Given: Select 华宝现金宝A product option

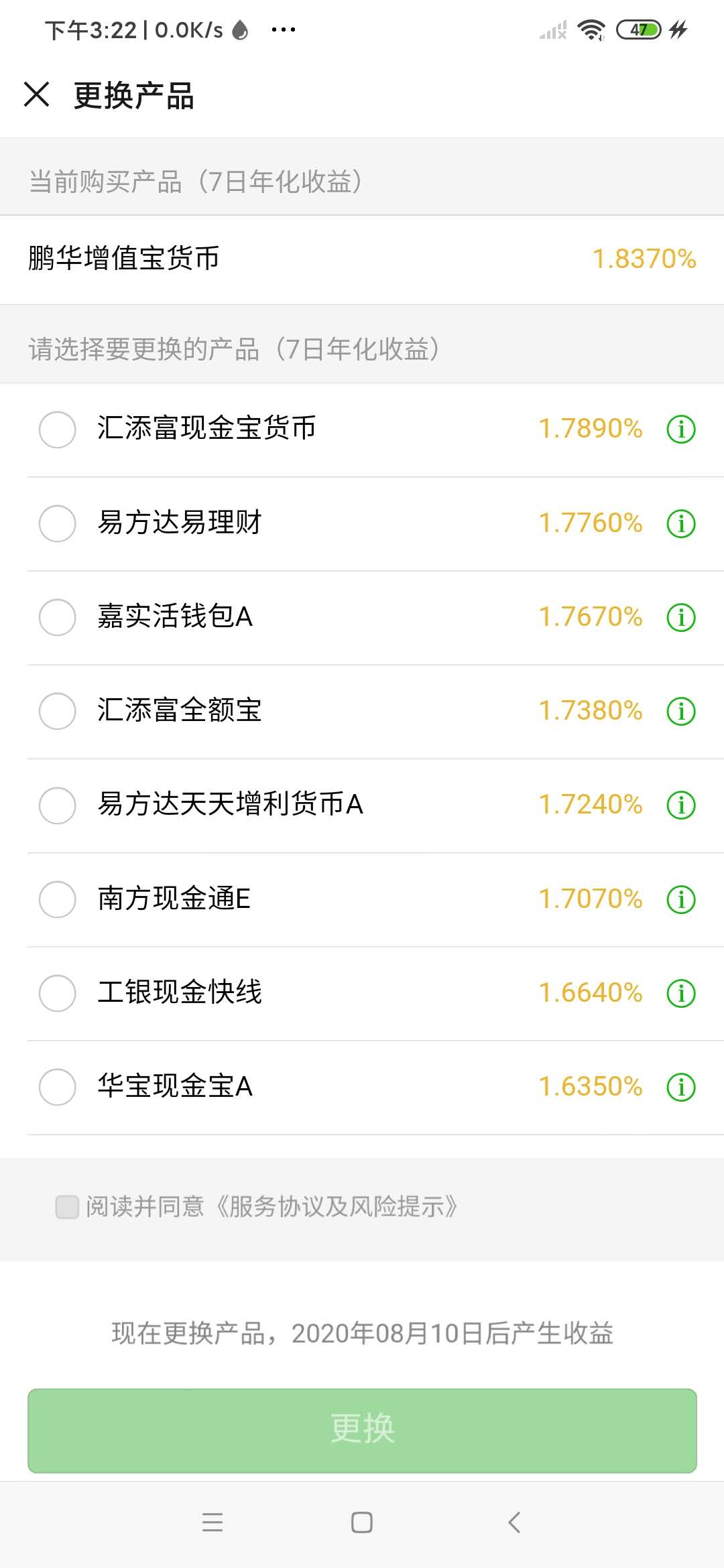Looking at the screenshot, I should (57, 1087).
